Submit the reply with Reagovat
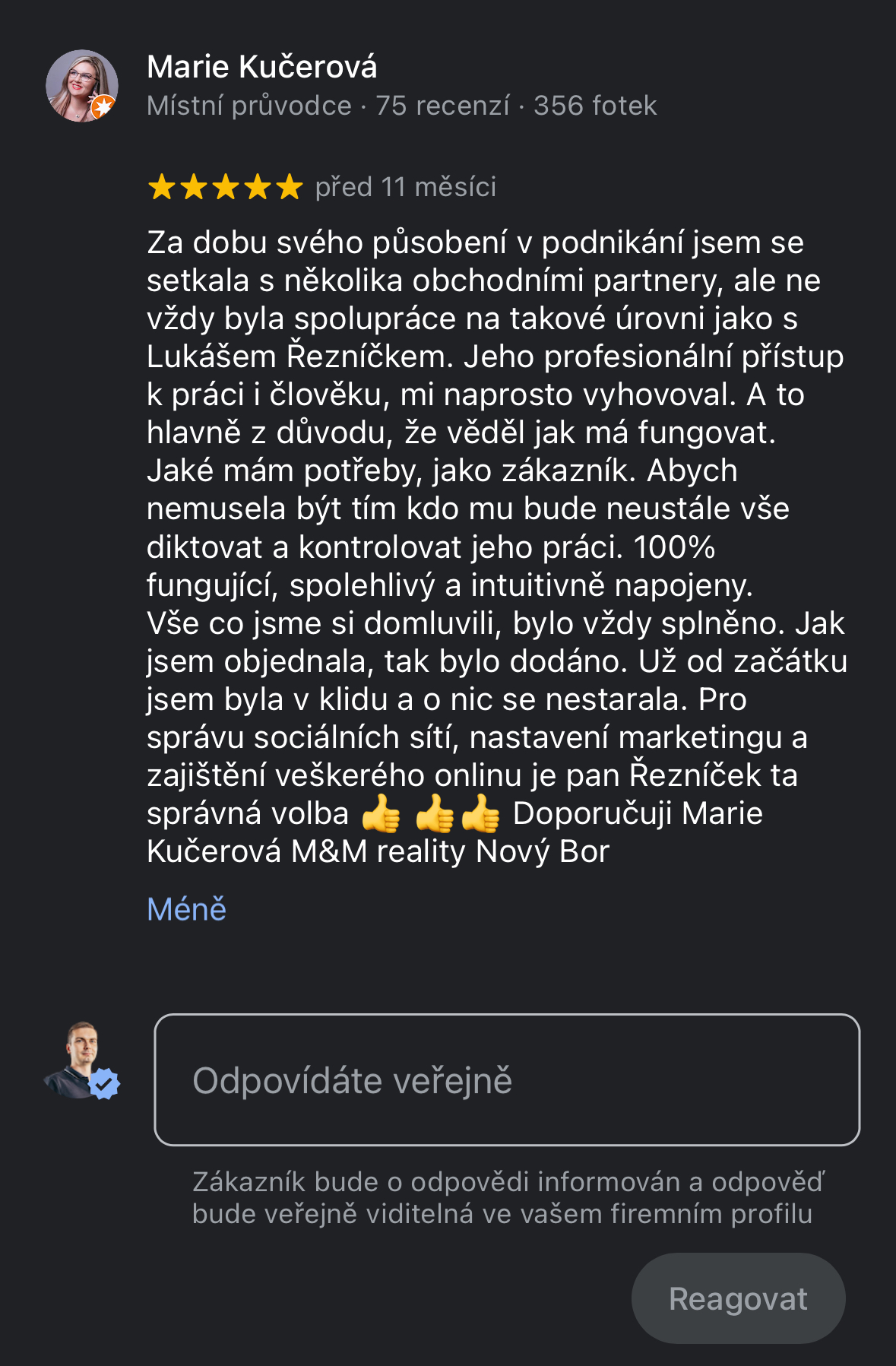Image resolution: width=896 pixels, height=1366 pixels. (737, 1298)
